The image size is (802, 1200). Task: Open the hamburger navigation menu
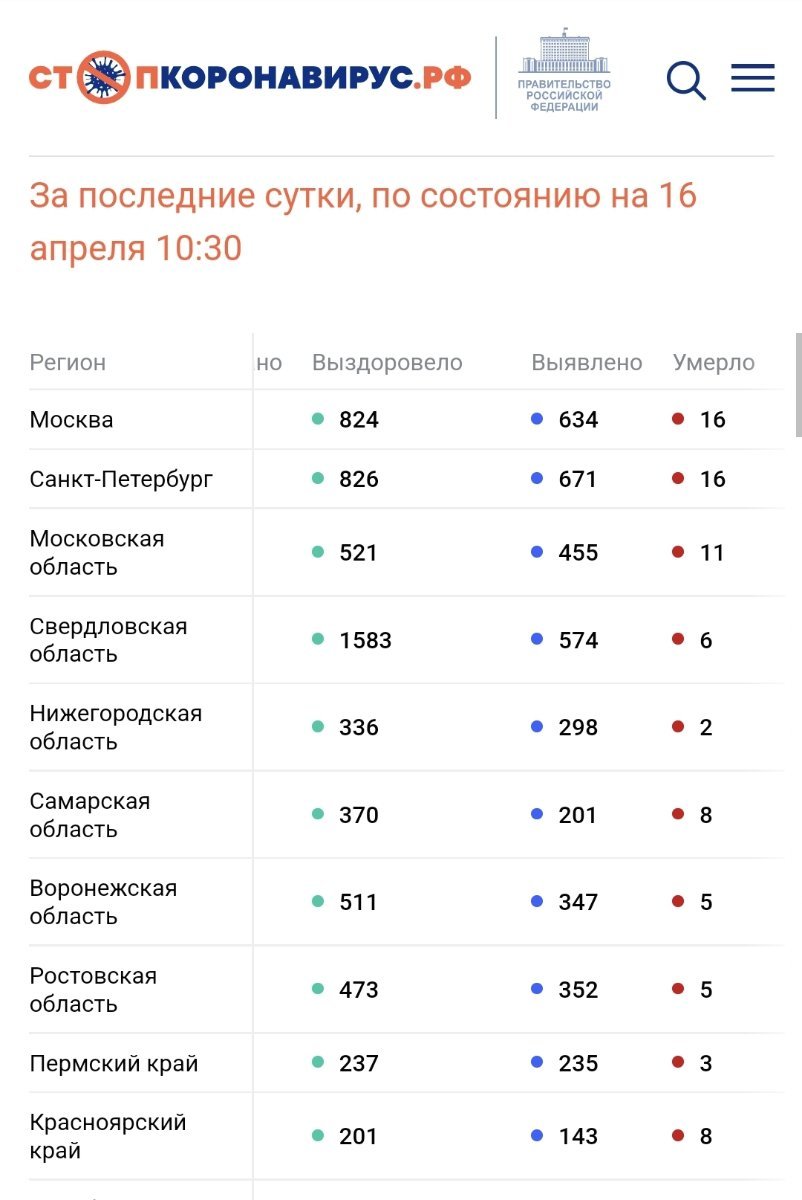coord(752,78)
